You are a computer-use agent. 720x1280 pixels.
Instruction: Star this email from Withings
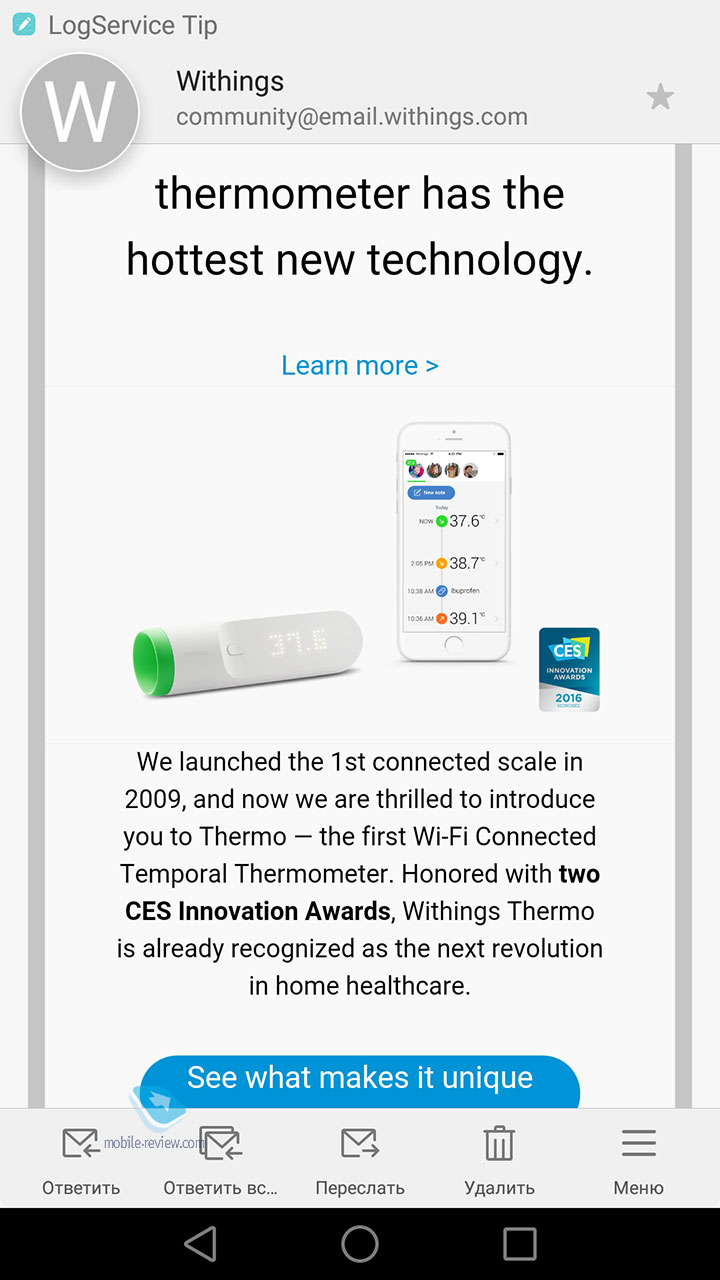point(660,97)
